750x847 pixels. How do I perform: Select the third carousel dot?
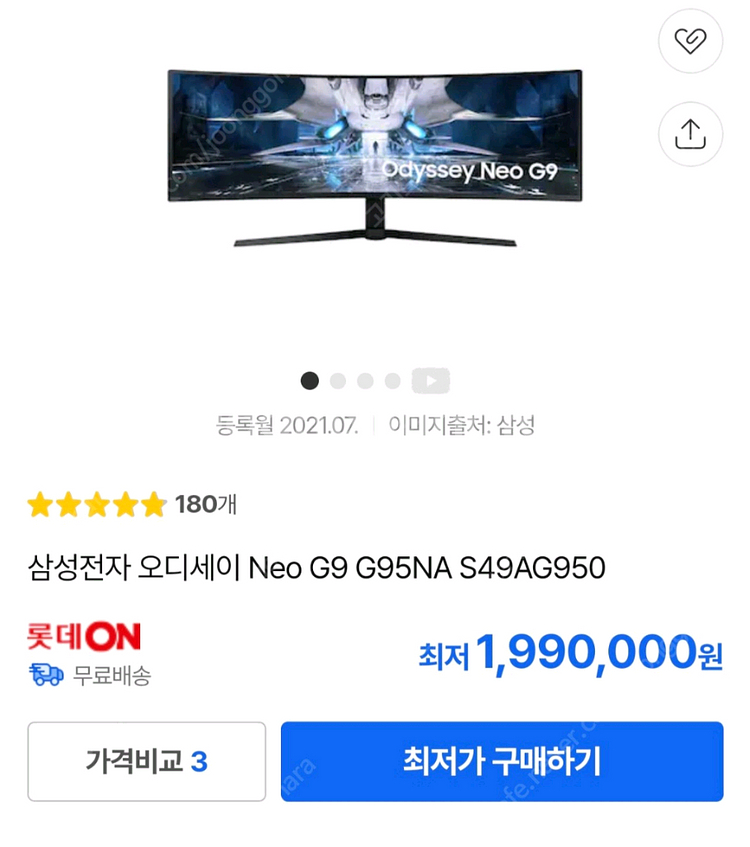pos(363,381)
